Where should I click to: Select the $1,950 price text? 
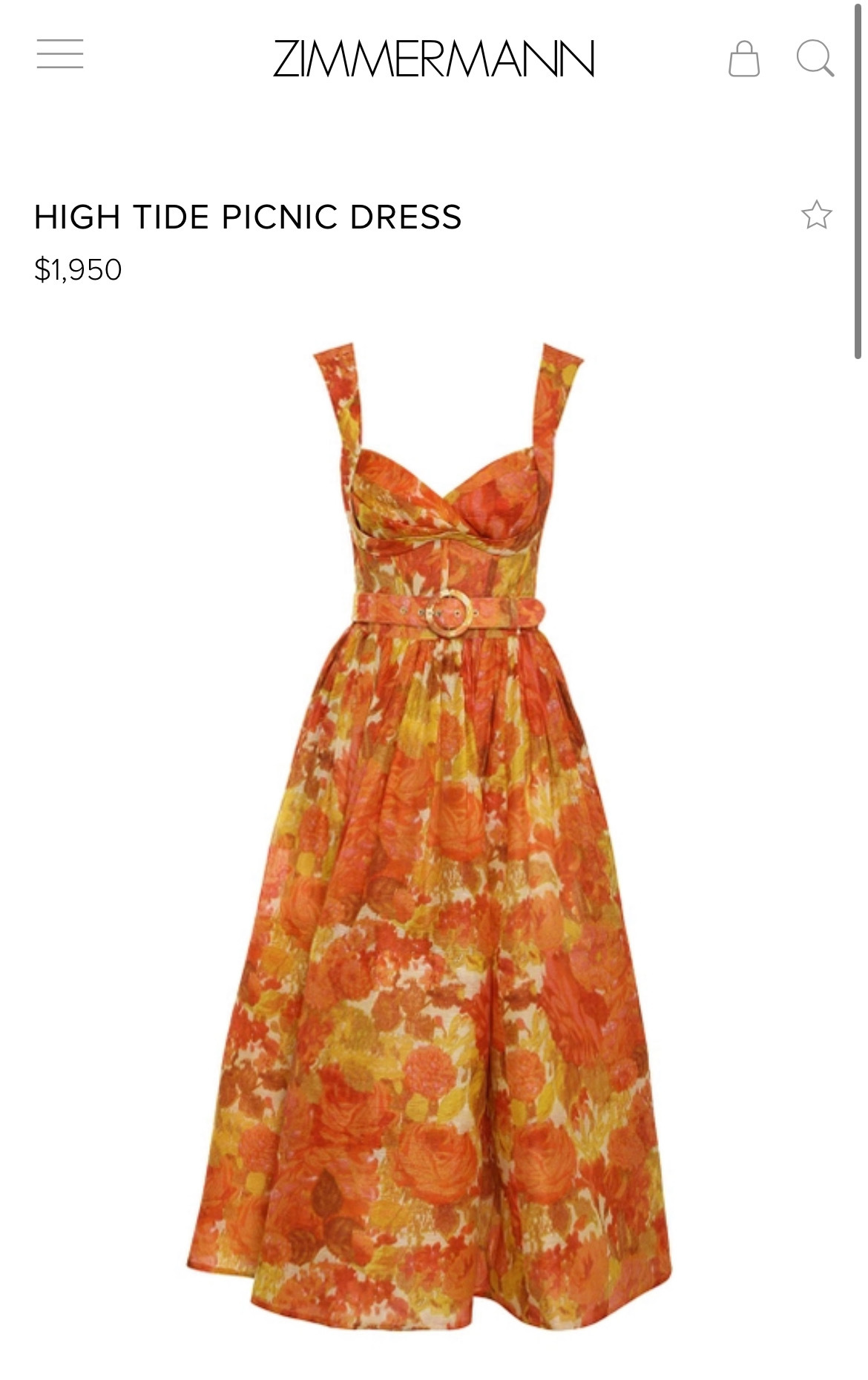[x=79, y=269]
